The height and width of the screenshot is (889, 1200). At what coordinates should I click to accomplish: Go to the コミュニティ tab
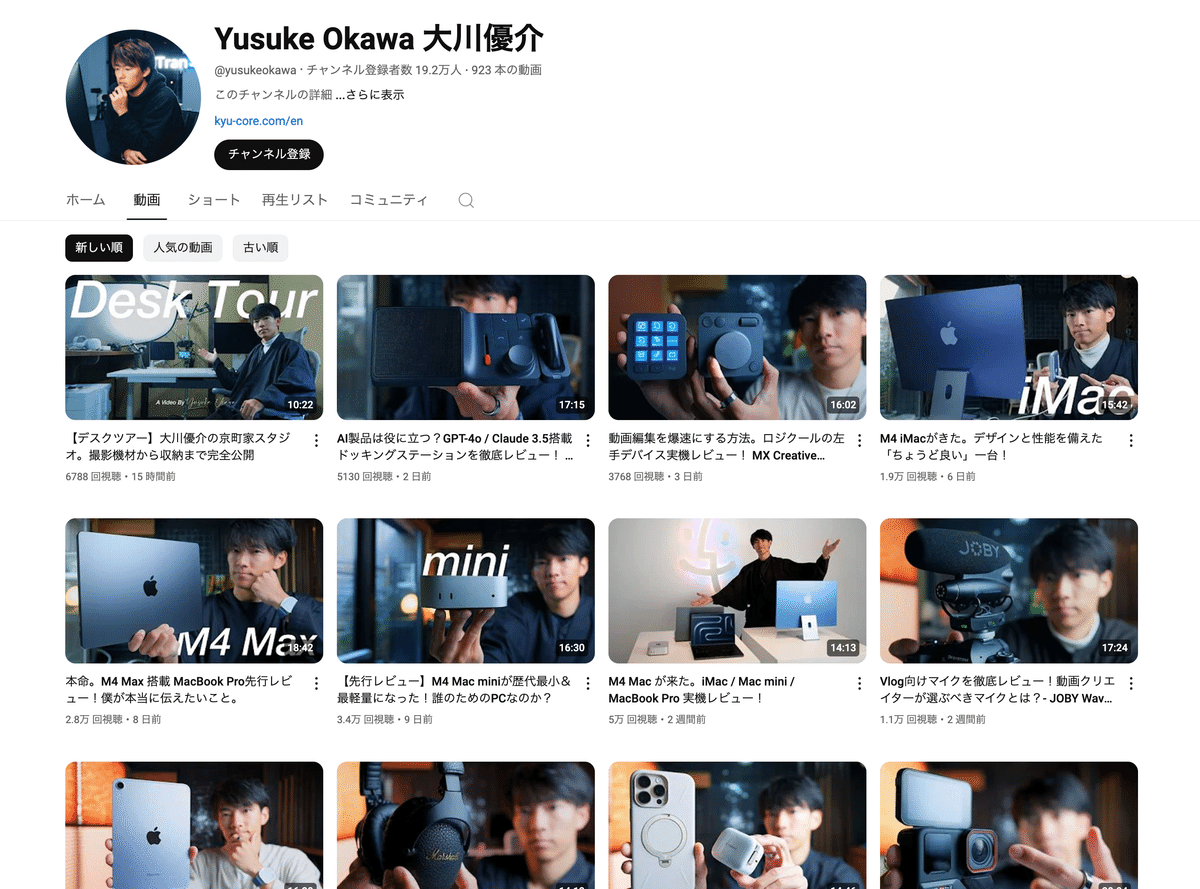tap(388, 200)
